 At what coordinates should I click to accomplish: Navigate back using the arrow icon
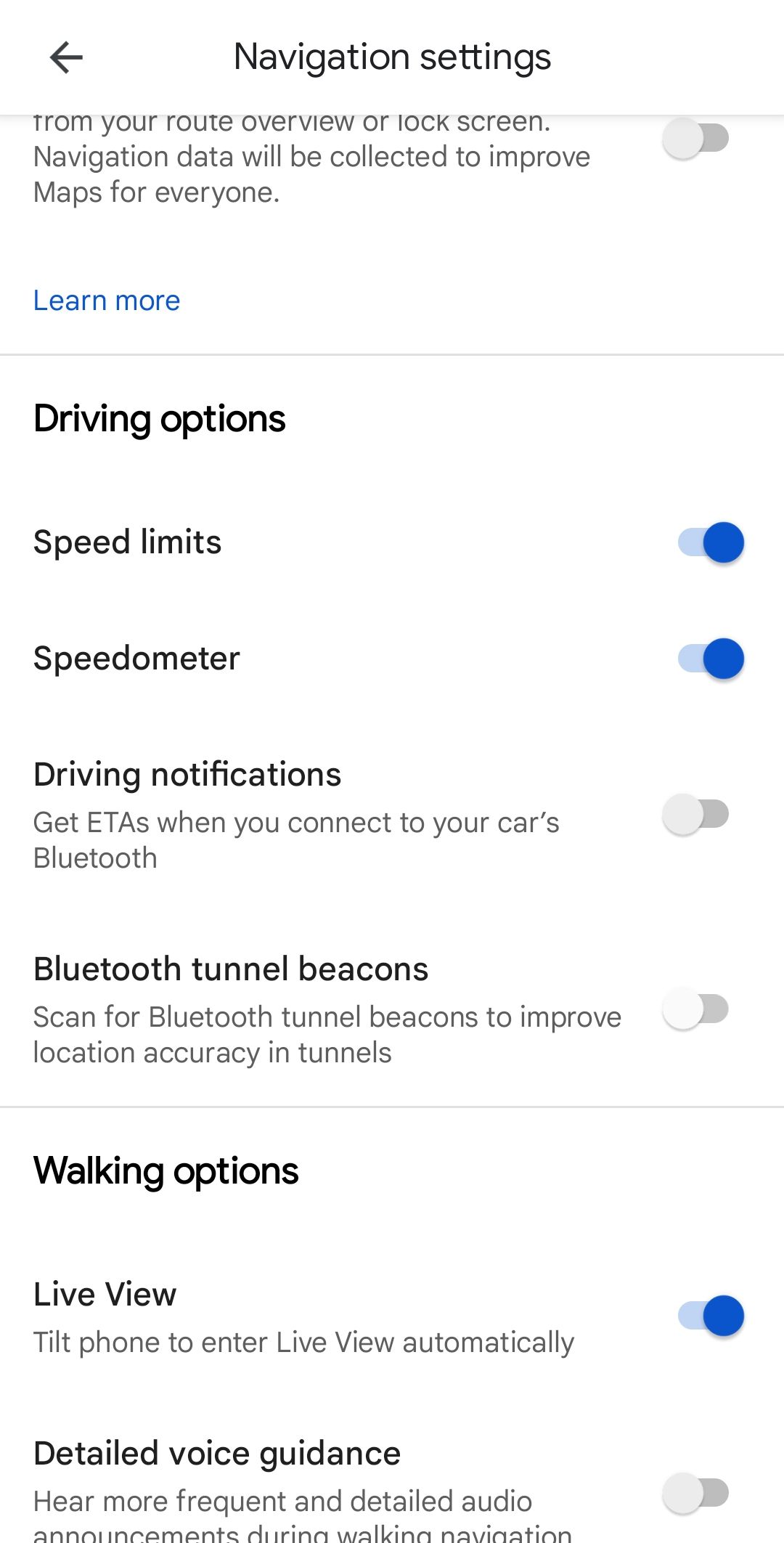coord(65,57)
